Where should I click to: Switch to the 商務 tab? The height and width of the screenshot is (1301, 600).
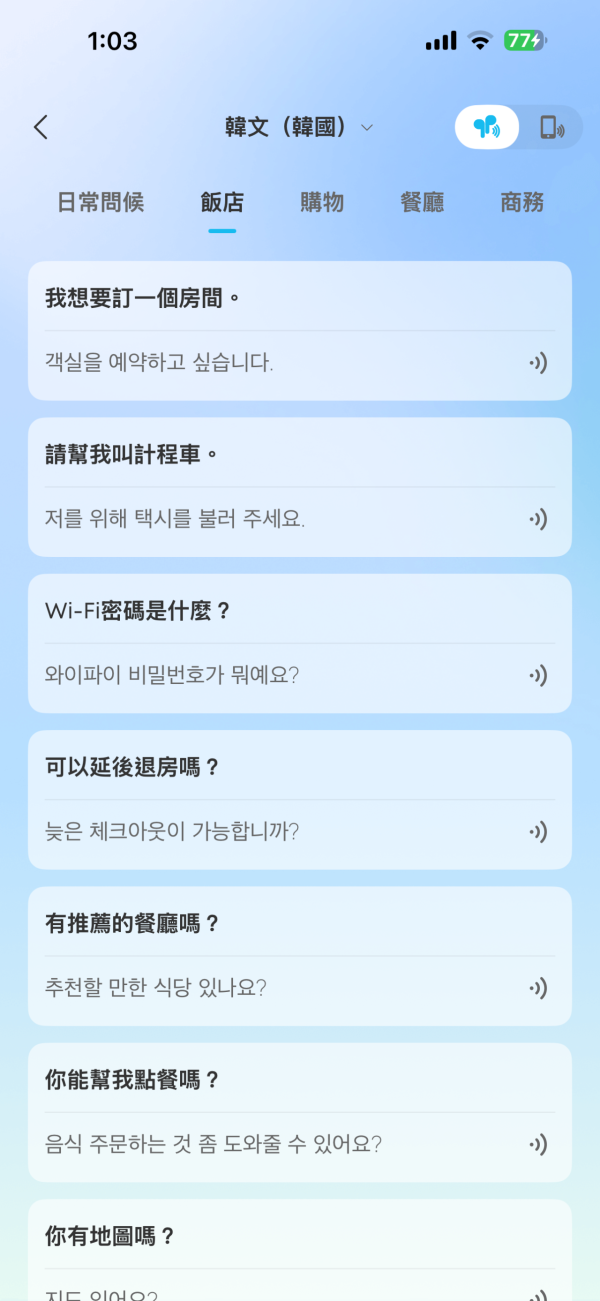[x=522, y=202]
